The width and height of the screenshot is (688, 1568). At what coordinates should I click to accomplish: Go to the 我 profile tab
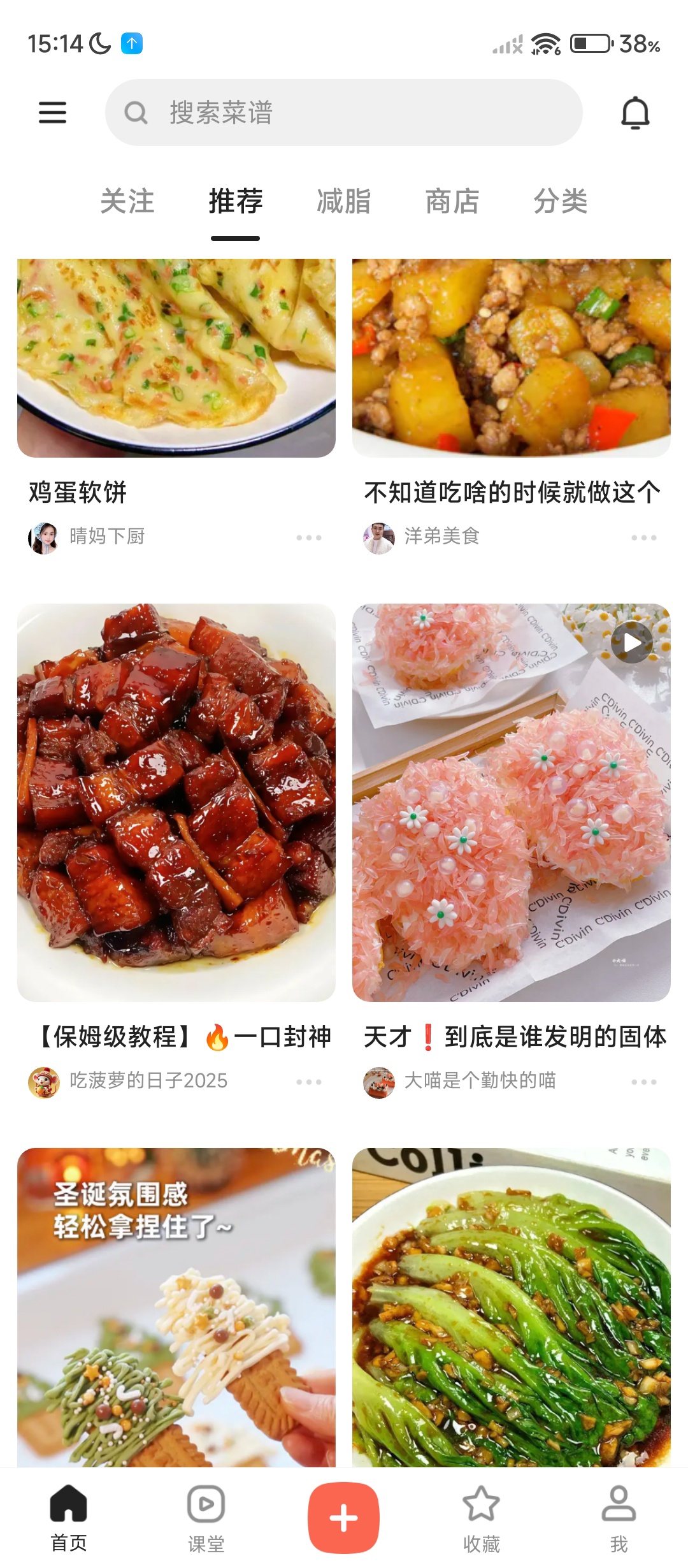click(x=619, y=1517)
